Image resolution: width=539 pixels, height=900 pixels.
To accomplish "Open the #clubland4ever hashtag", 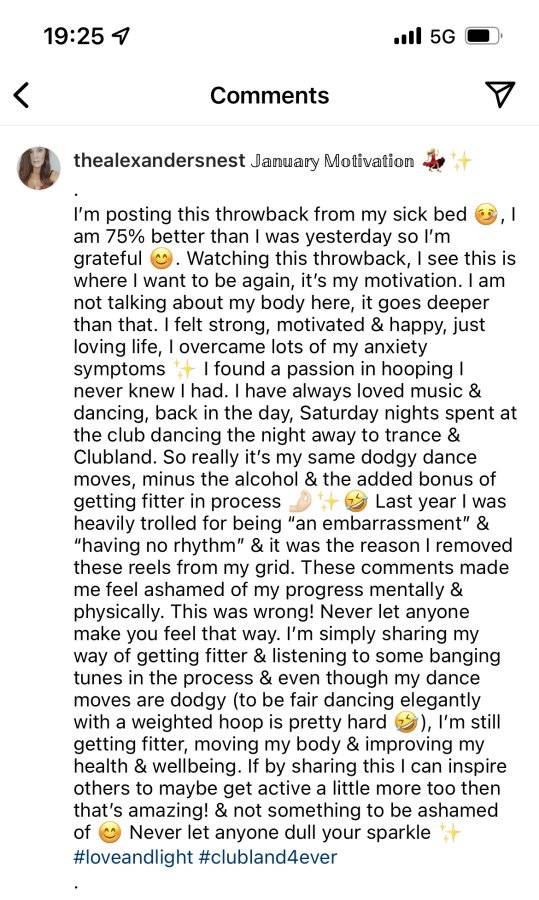I will click(268, 857).
